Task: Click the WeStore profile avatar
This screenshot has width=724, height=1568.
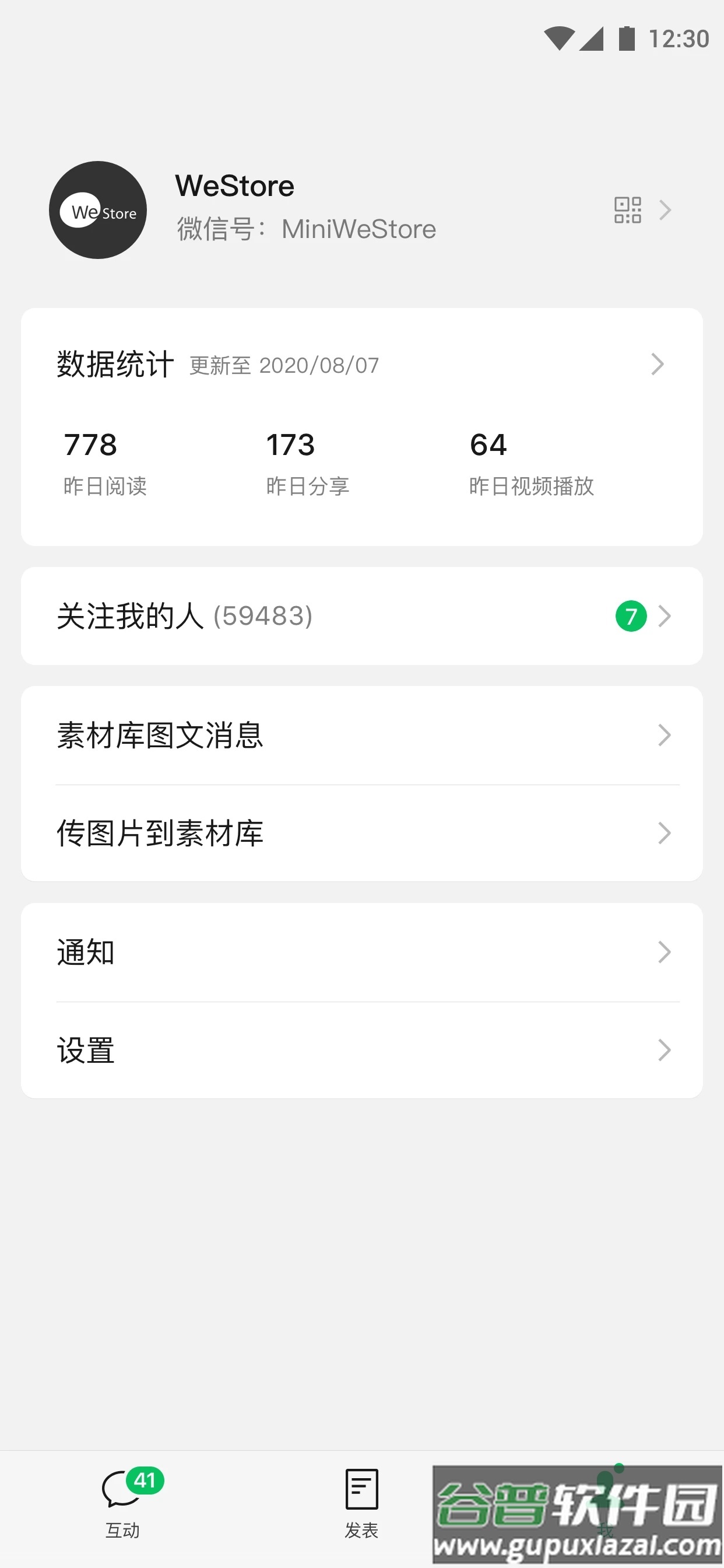Action: tap(97, 210)
